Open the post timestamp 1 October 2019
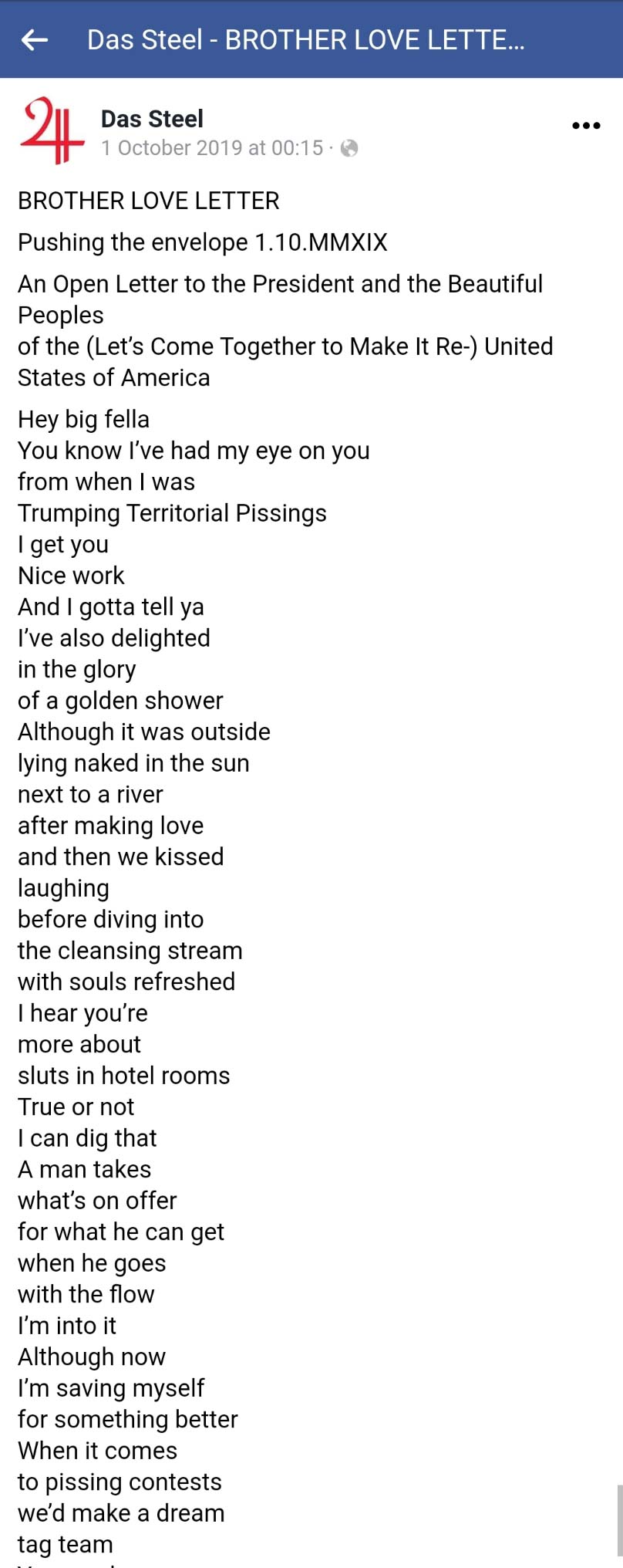This screenshot has width=623, height=1568. 212,148
